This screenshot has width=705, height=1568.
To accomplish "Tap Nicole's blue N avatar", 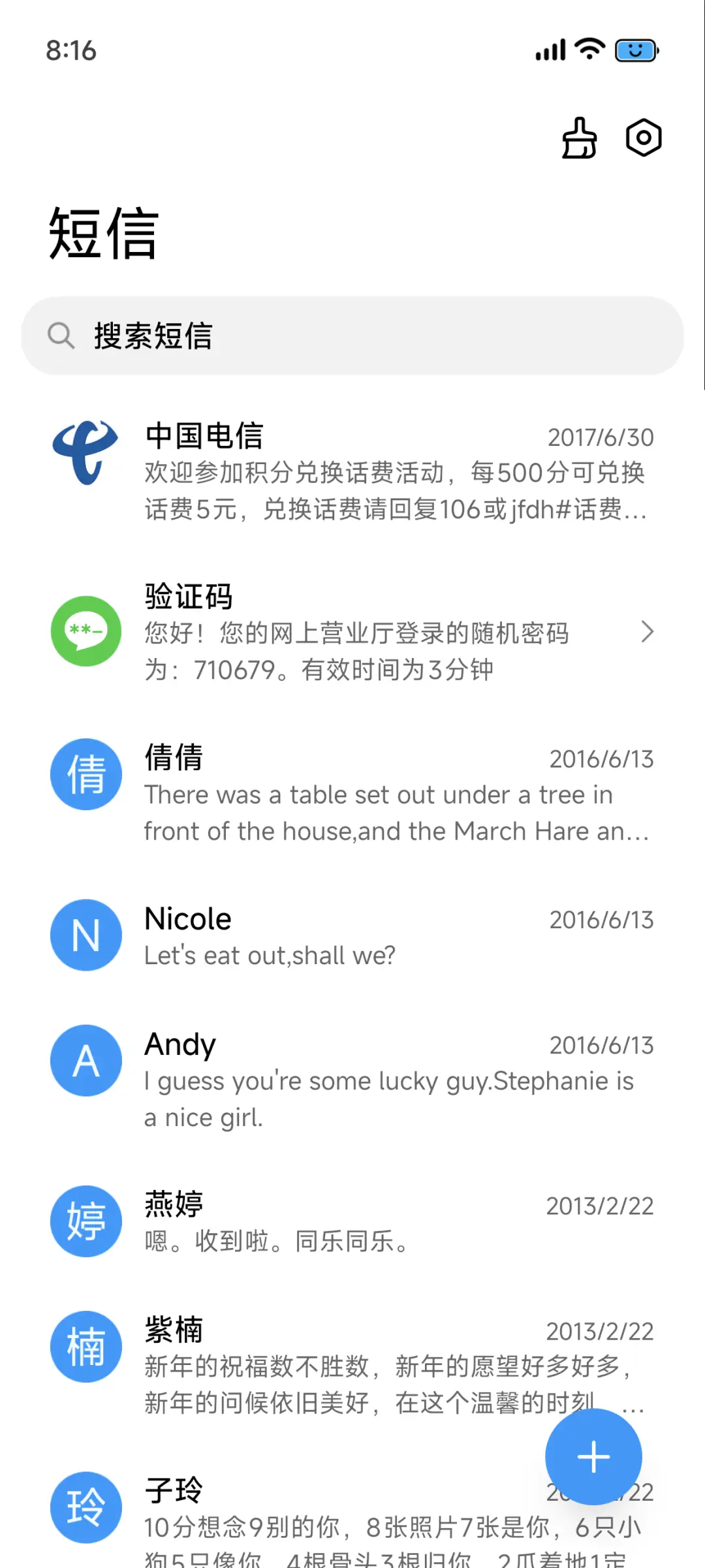I will (x=86, y=935).
